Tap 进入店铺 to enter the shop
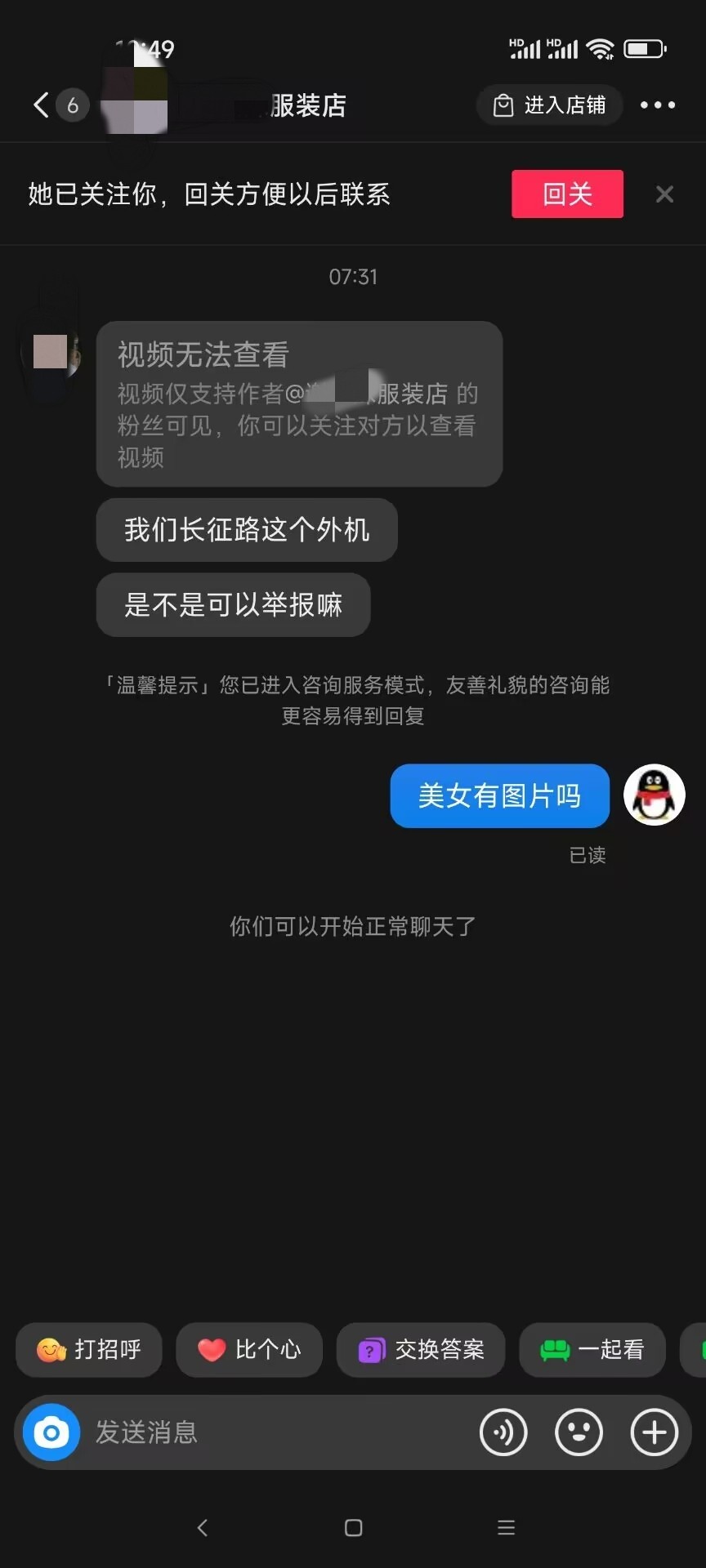706x1568 pixels. tap(550, 105)
